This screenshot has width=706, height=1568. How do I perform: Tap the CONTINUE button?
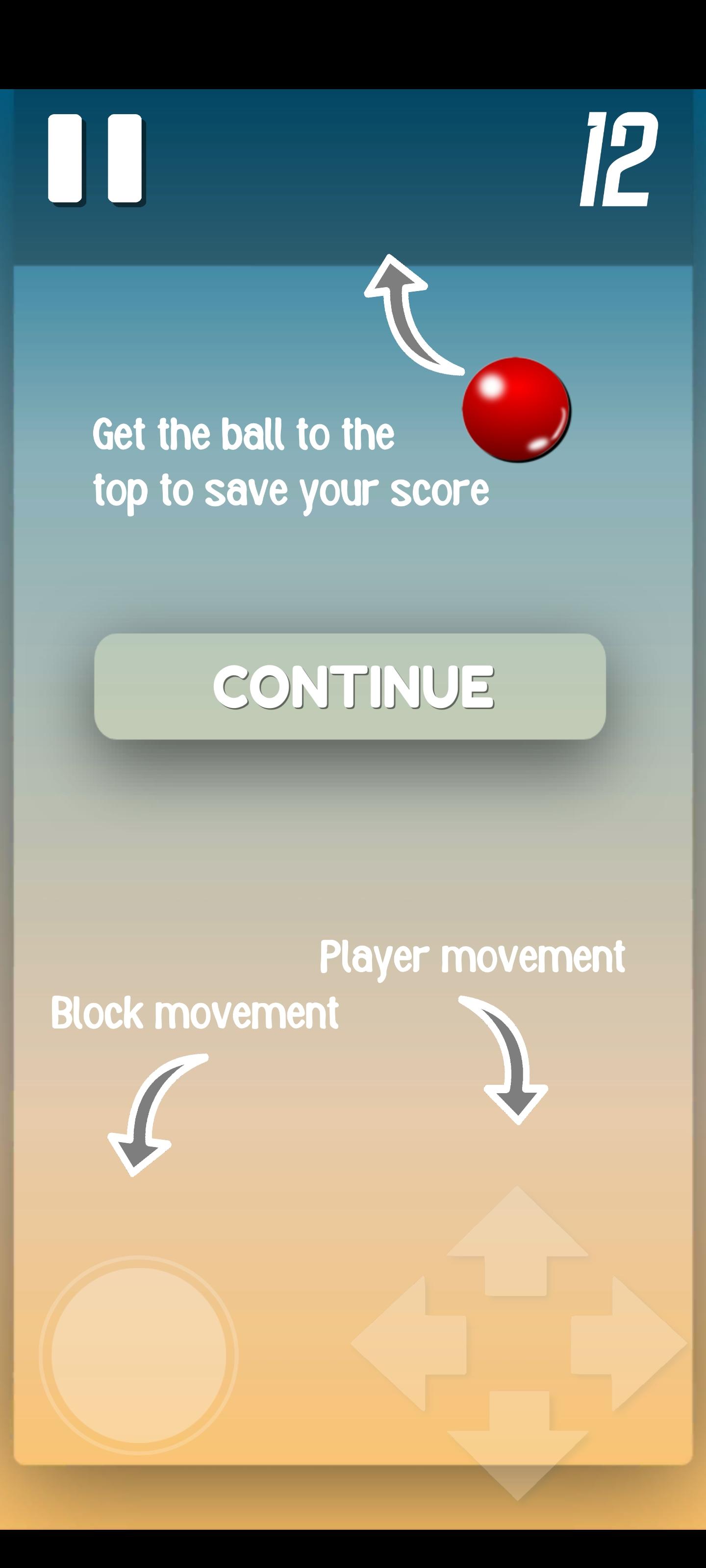point(350,686)
